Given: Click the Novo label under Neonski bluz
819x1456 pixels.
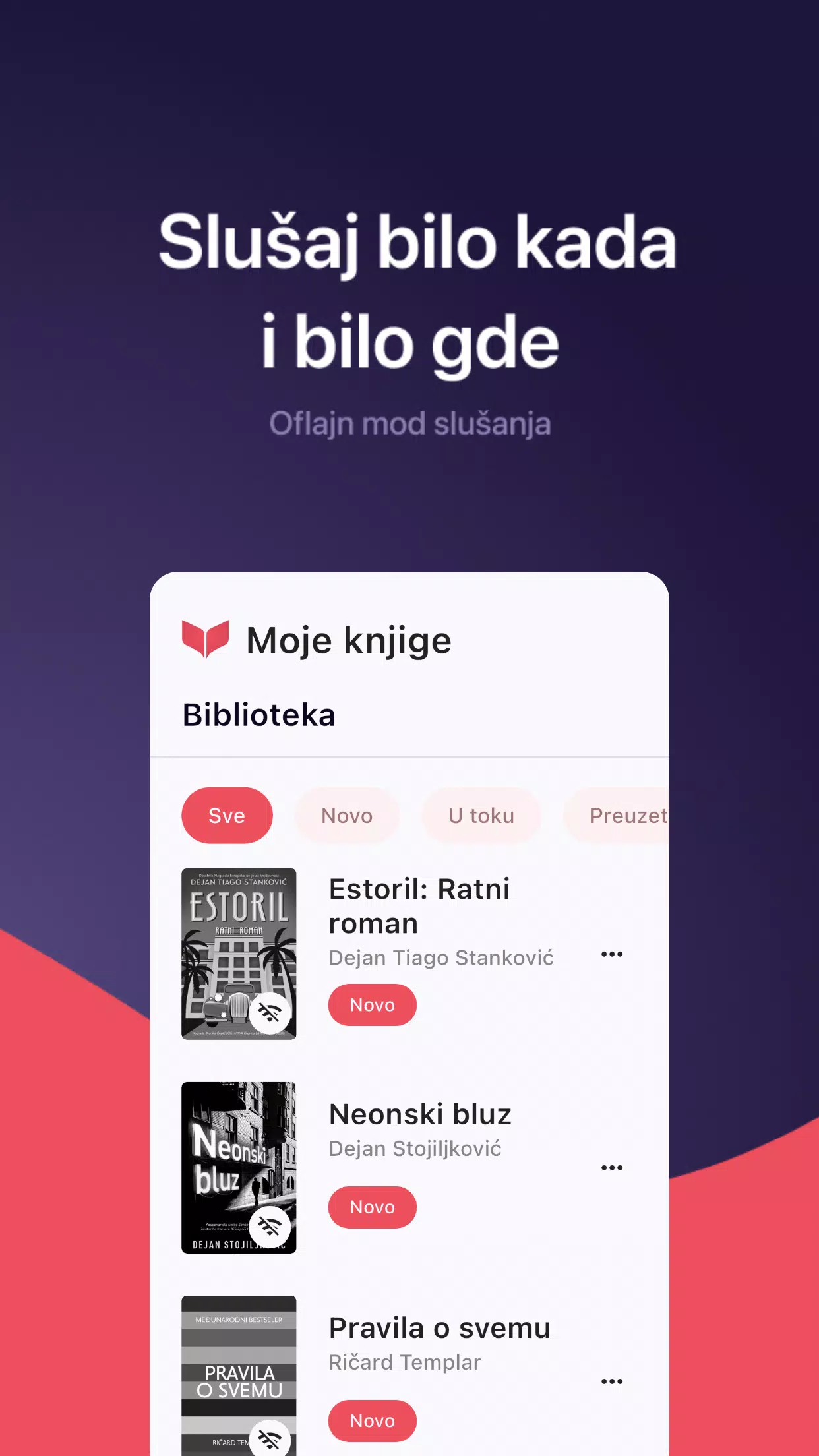Looking at the screenshot, I should 372,1207.
